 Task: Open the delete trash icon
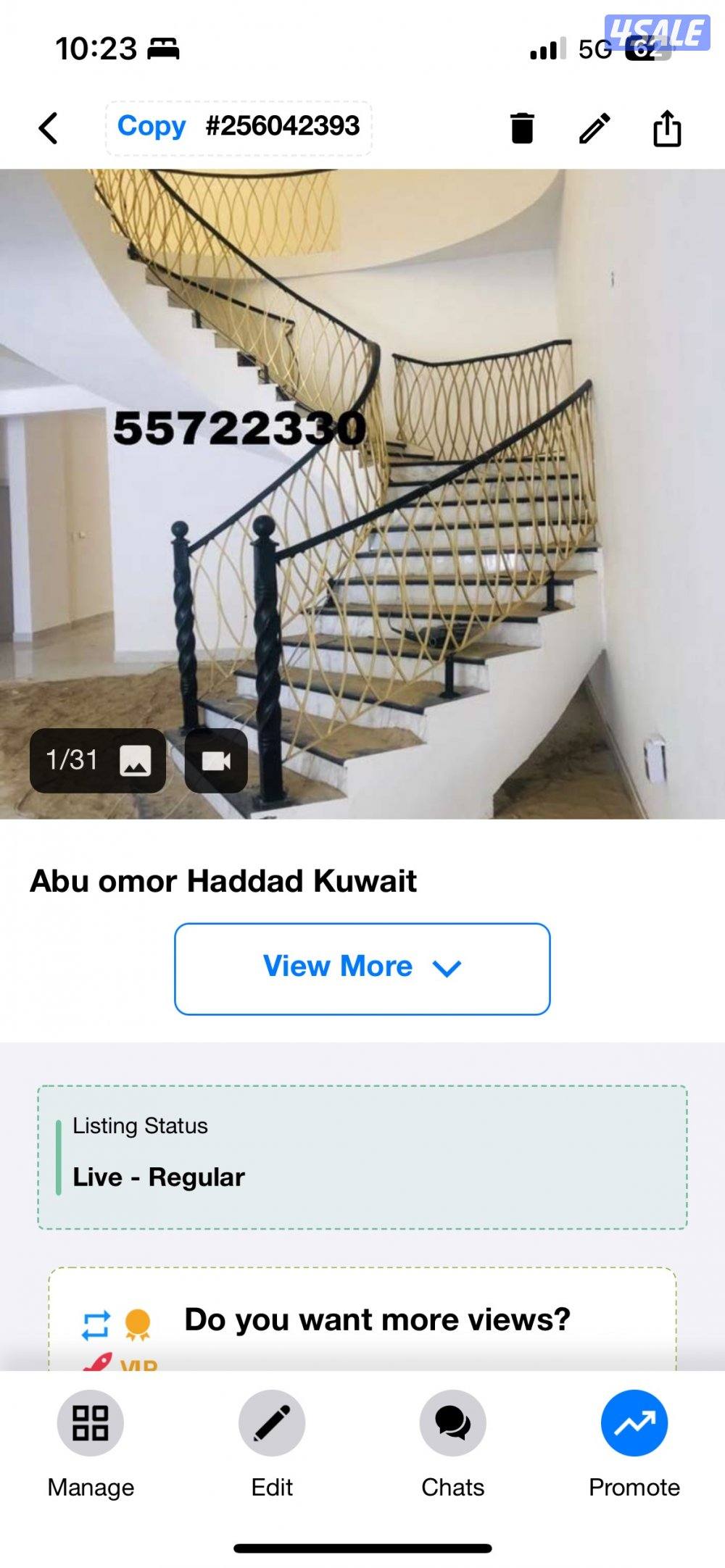pyautogui.click(x=524, y=128)
